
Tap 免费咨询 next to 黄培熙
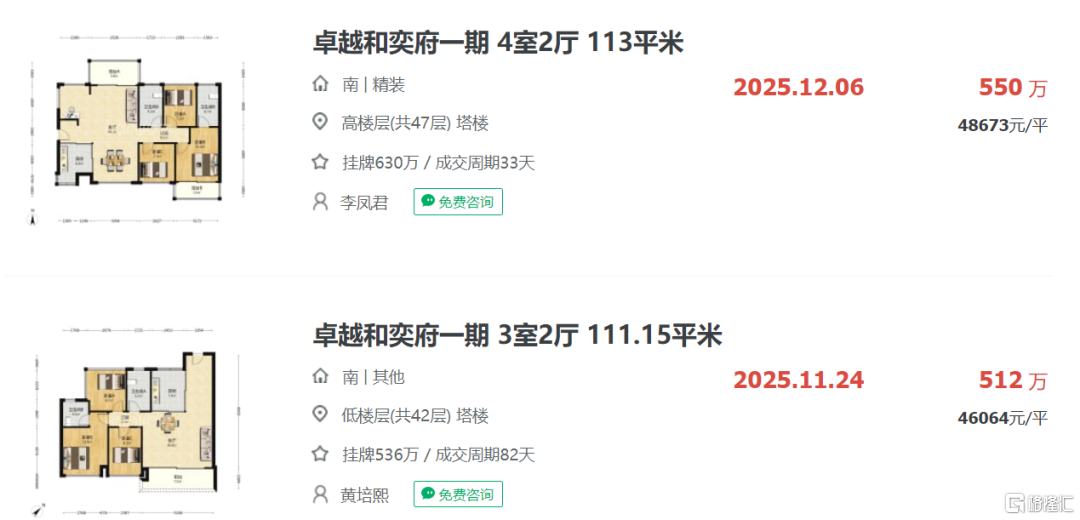(458, 494)
